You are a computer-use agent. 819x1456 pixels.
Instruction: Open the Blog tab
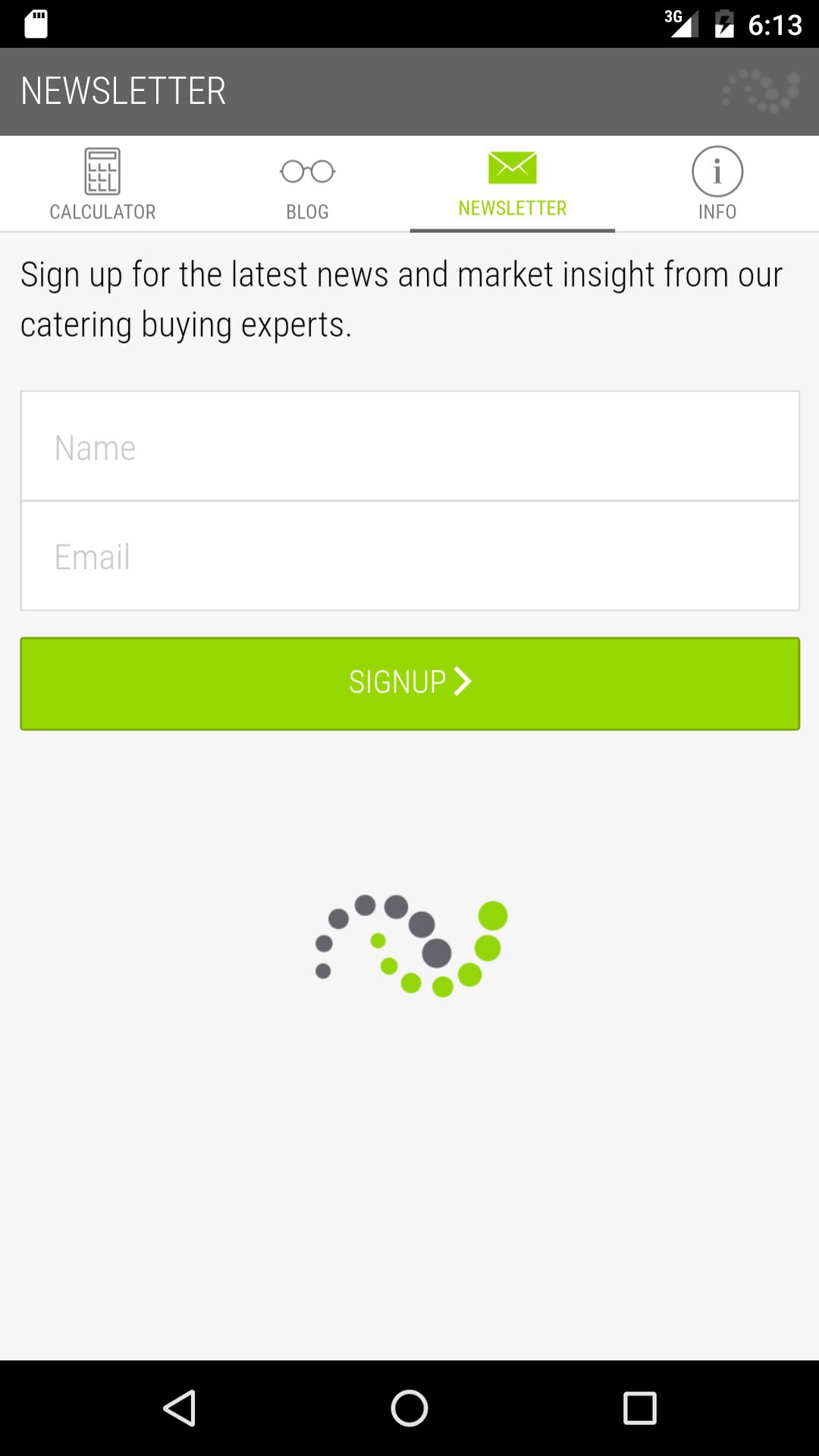307,184
